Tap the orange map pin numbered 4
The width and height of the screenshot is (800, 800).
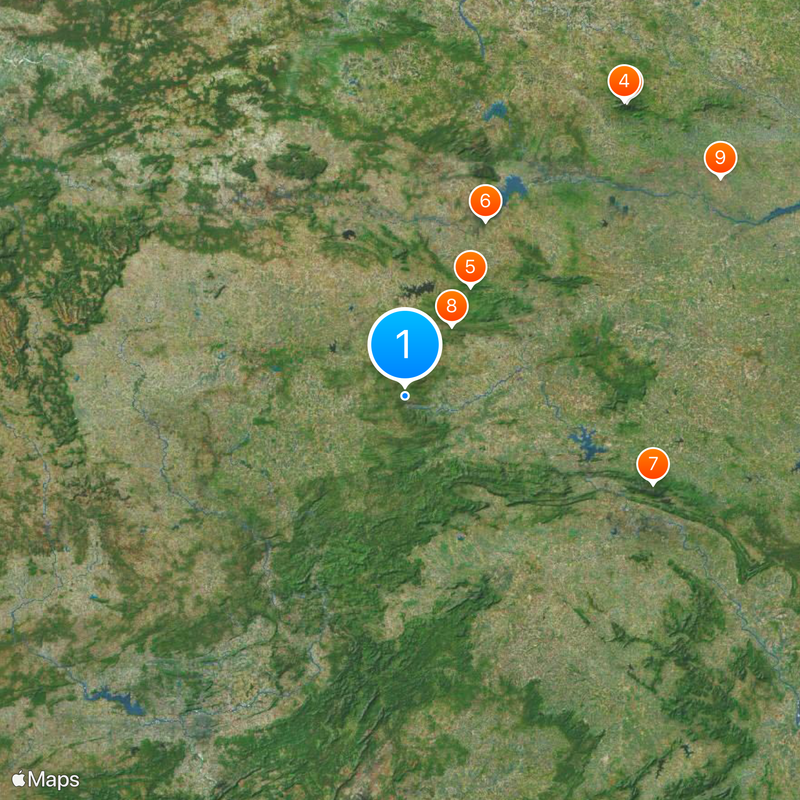click(x=624, y=82)
